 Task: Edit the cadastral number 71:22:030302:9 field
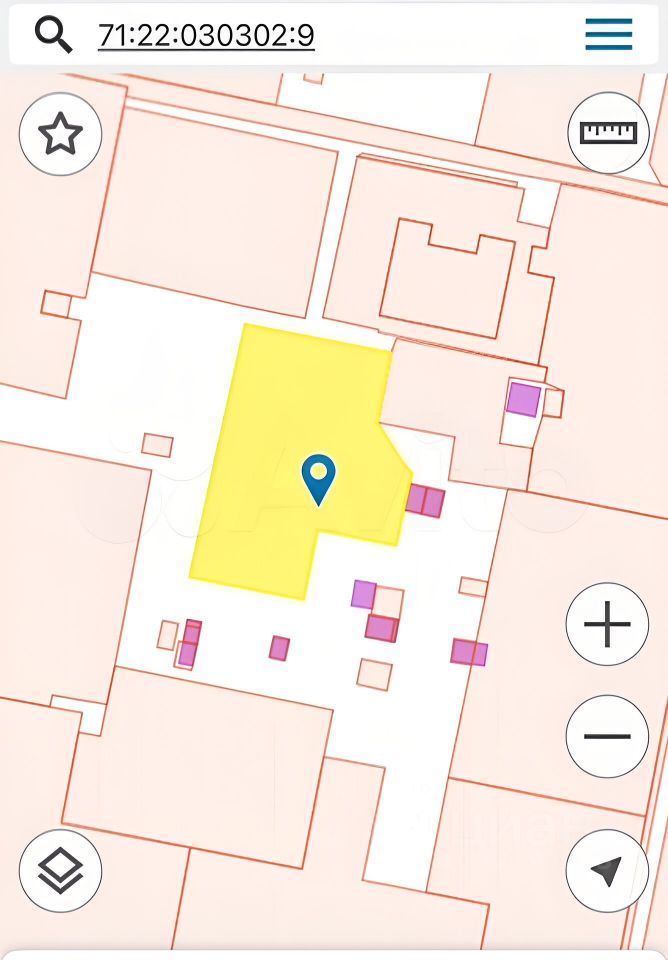point(206,35)
